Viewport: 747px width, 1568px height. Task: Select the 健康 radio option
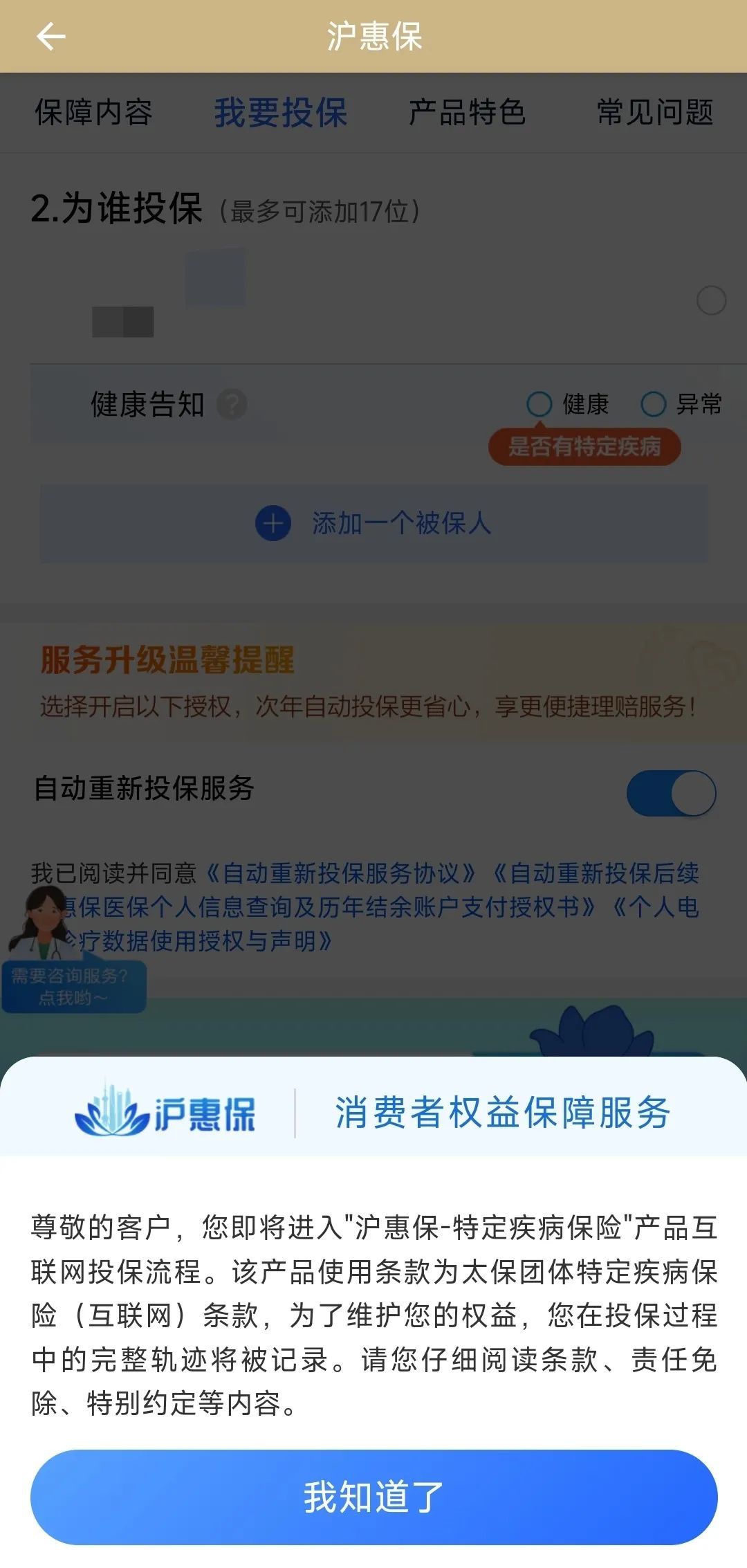click(539, 404)
